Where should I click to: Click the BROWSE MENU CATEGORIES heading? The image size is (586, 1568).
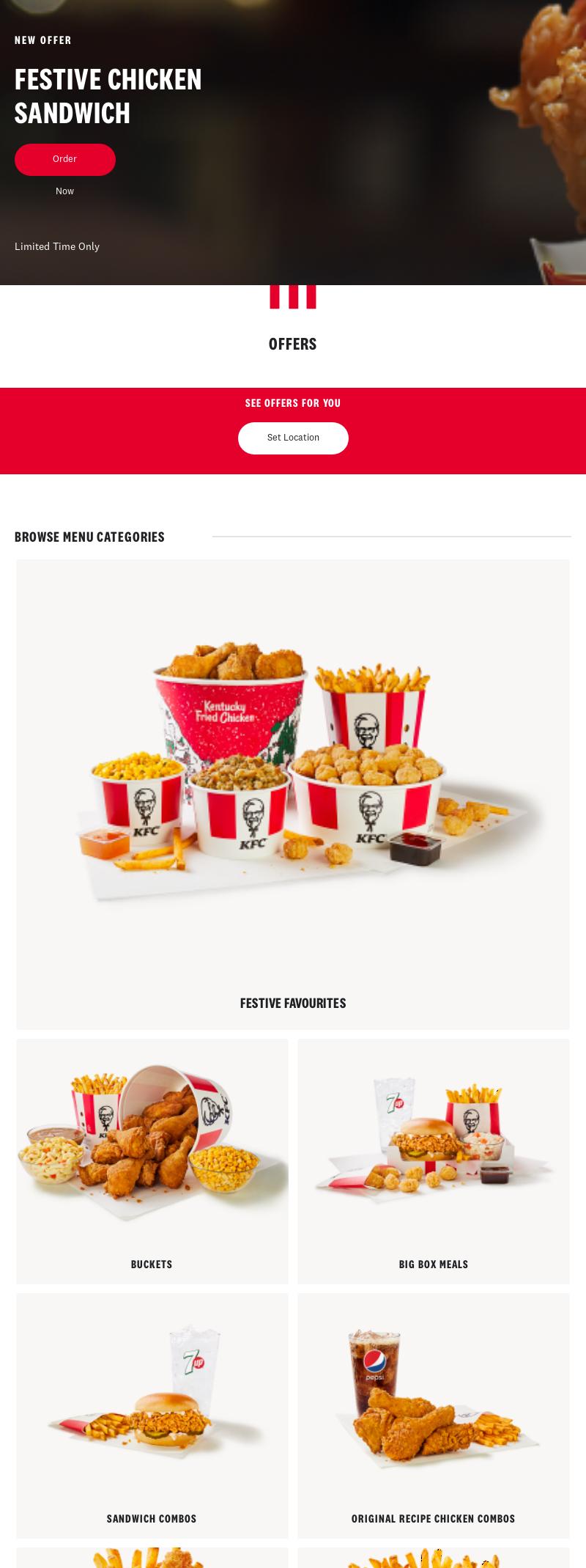click(89, 537)
